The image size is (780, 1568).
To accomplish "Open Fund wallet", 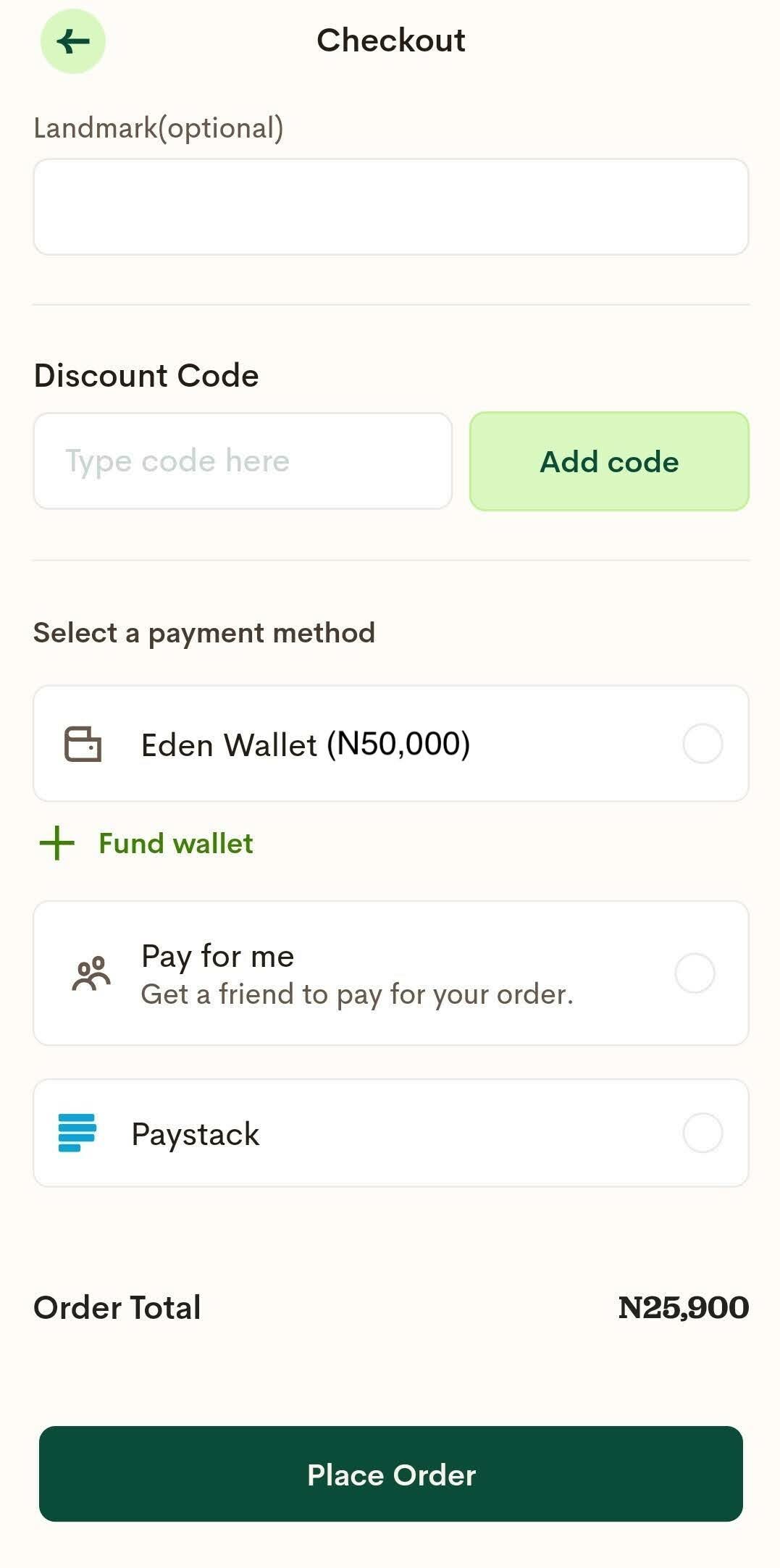I will [x=146, y=844].
